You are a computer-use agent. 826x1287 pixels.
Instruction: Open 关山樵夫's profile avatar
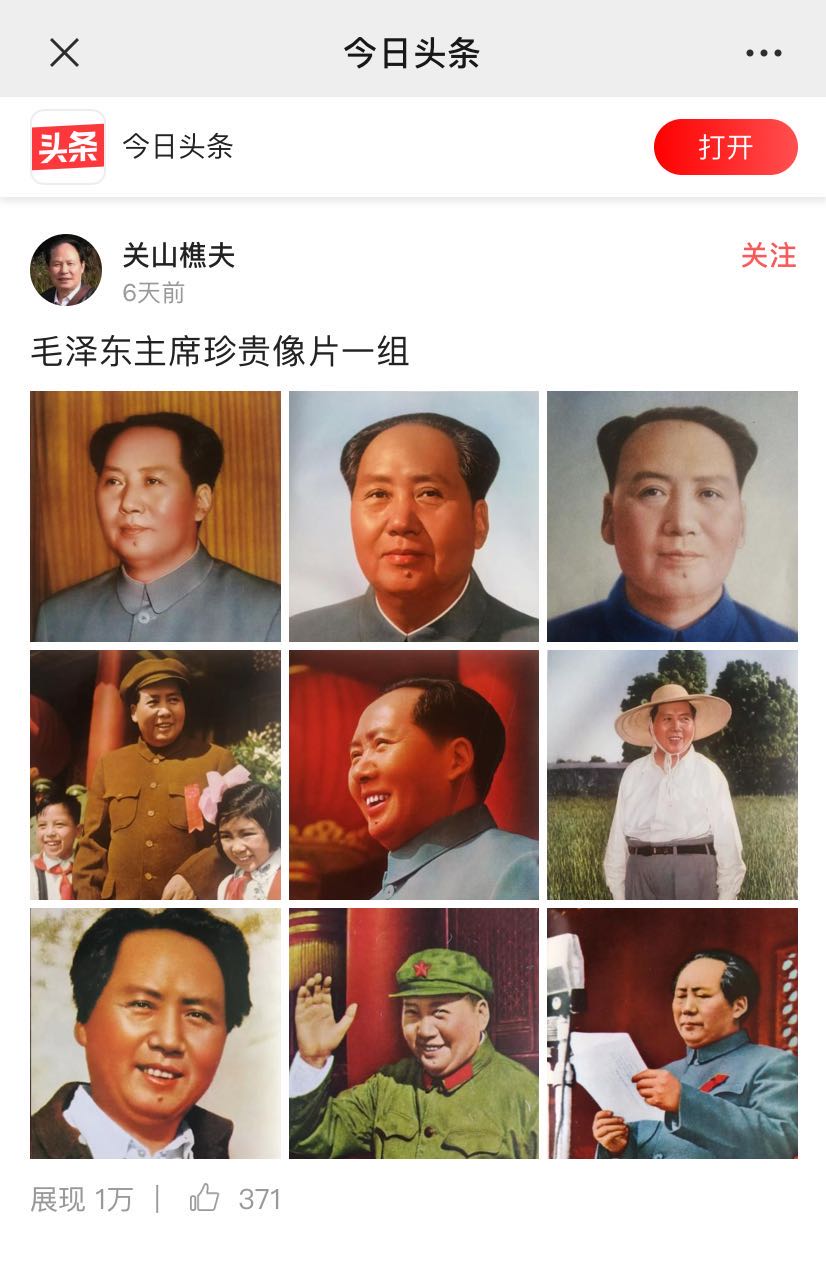[66, 270]
